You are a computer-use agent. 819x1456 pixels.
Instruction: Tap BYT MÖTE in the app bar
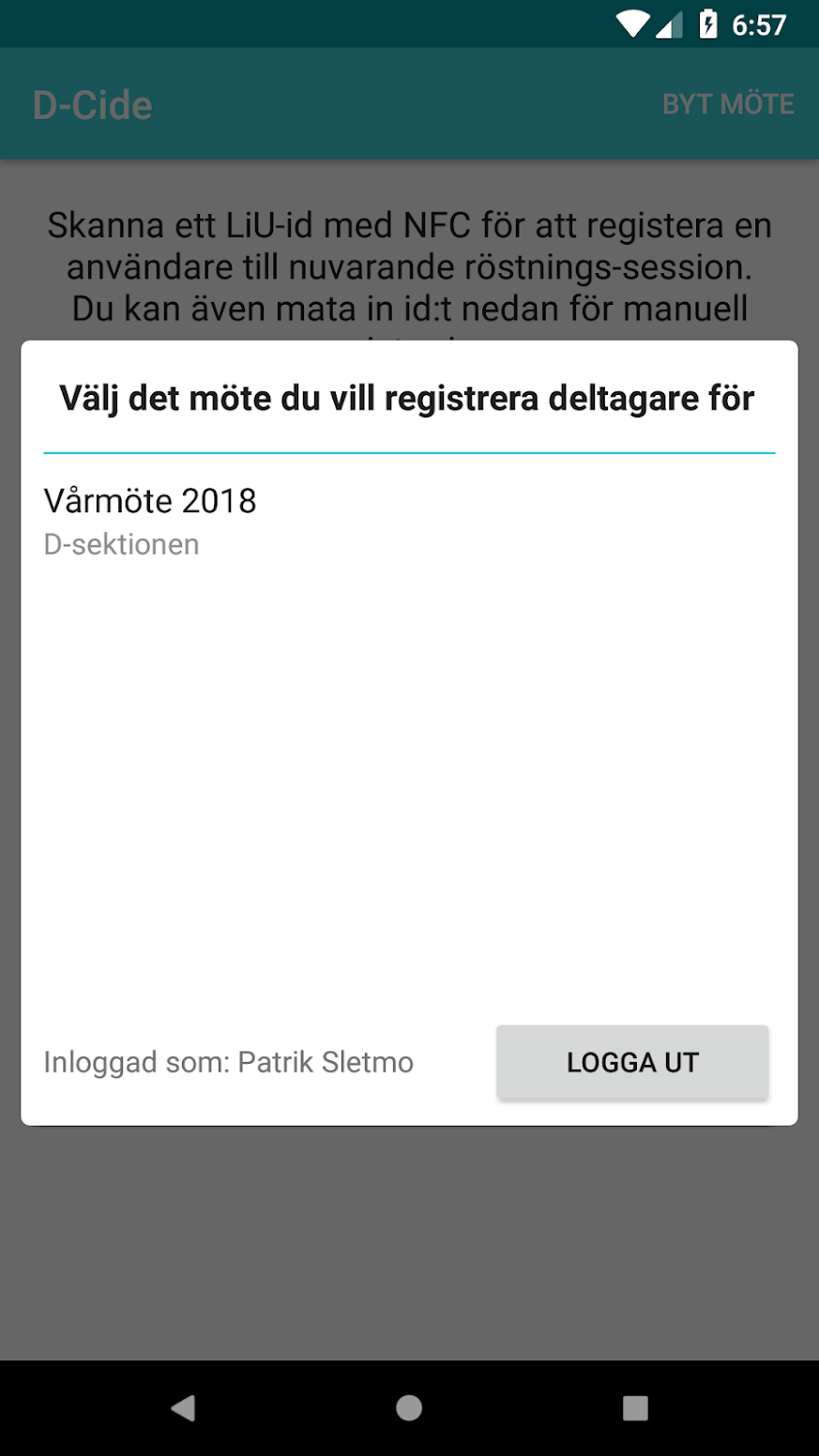pos(728,104)
